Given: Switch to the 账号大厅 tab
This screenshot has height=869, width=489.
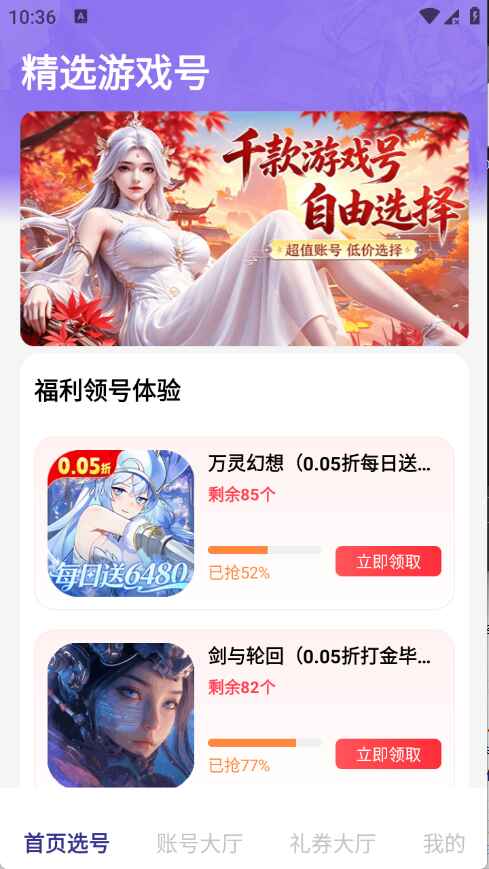Looking at the screenshot, I should (x=200, y=844).
